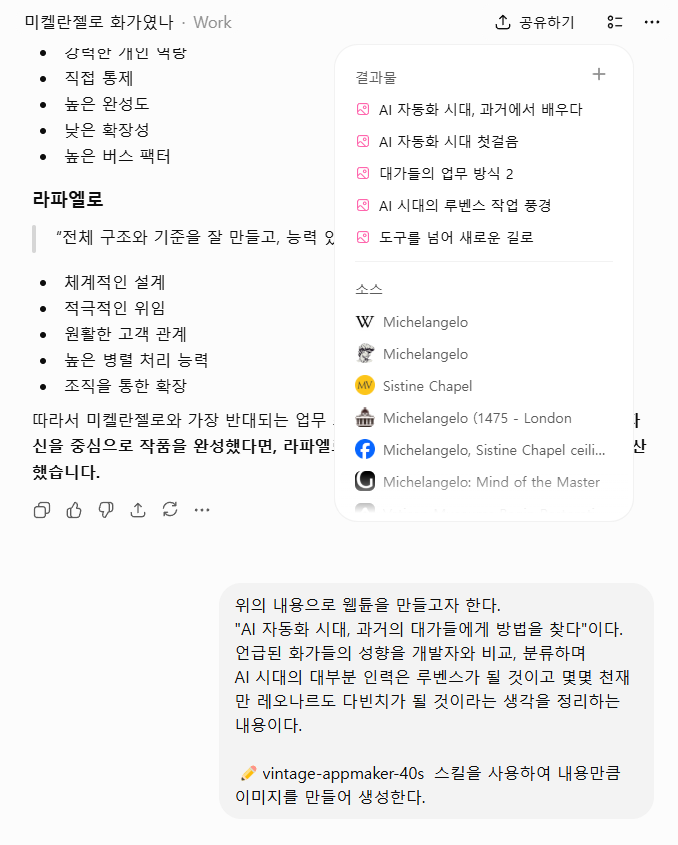Viewport: 678px width, 845px height.
Task: Open result 'AI 자동화 시대, 과거에서 배우다'
Action: [470, 109]
